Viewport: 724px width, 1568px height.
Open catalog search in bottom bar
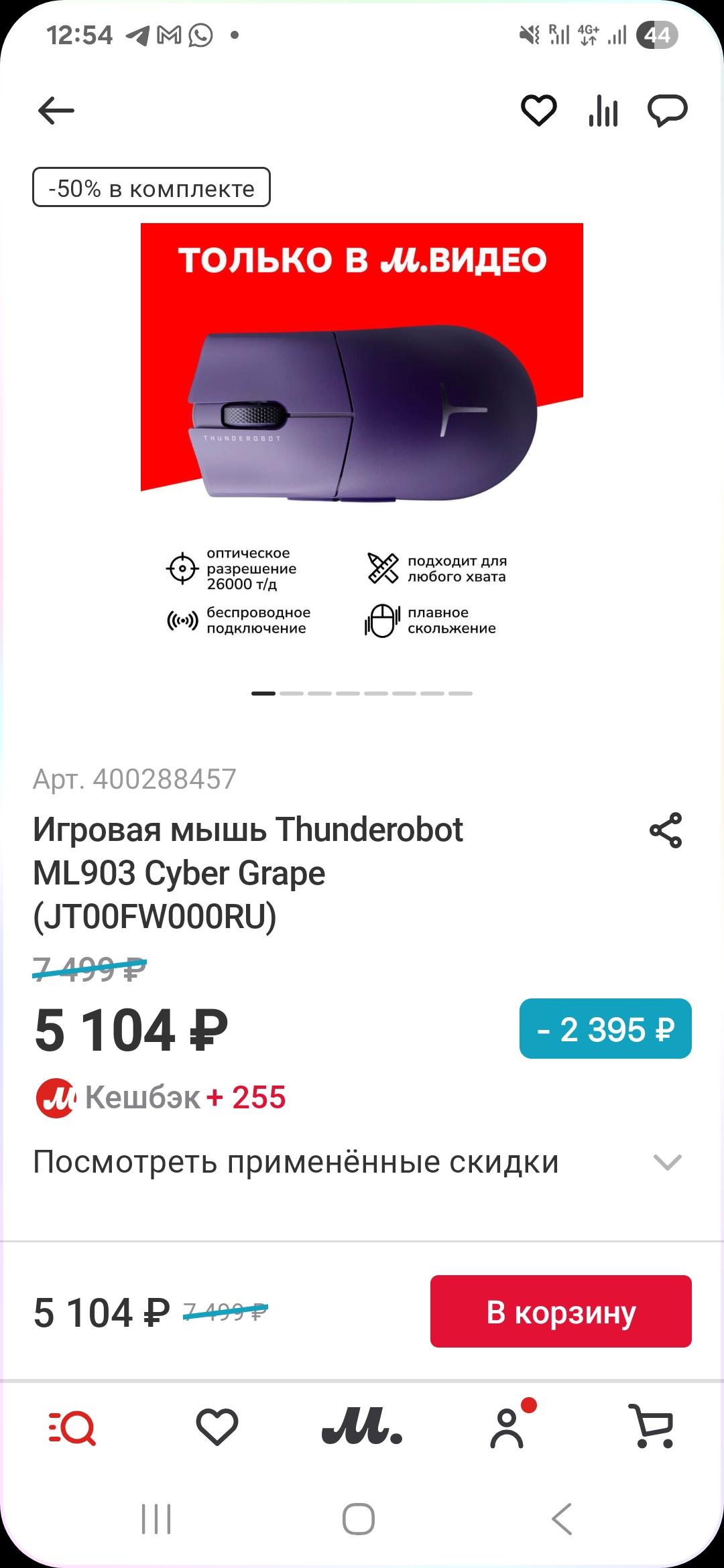tap(72, 1427)
